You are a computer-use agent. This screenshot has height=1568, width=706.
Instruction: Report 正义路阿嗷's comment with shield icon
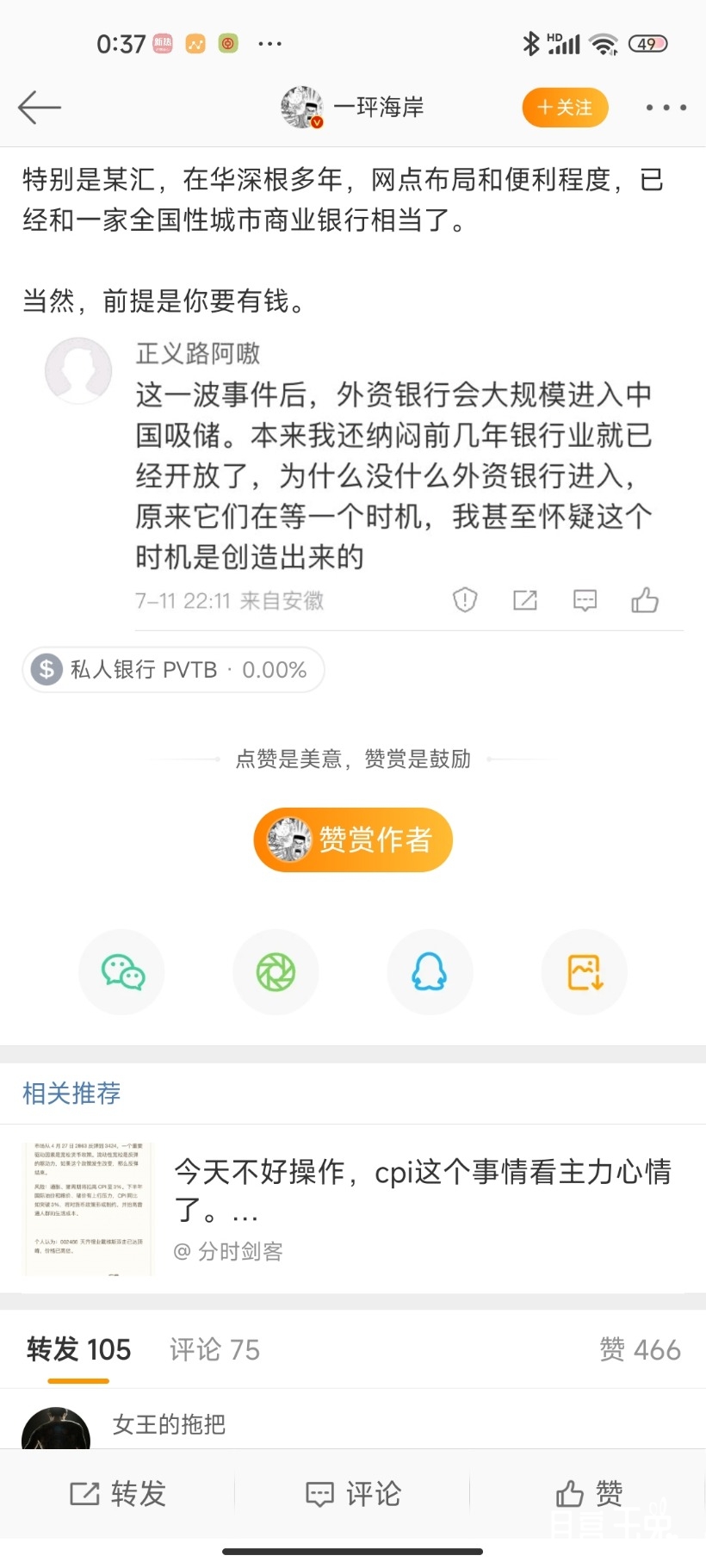tap(464, 600)
